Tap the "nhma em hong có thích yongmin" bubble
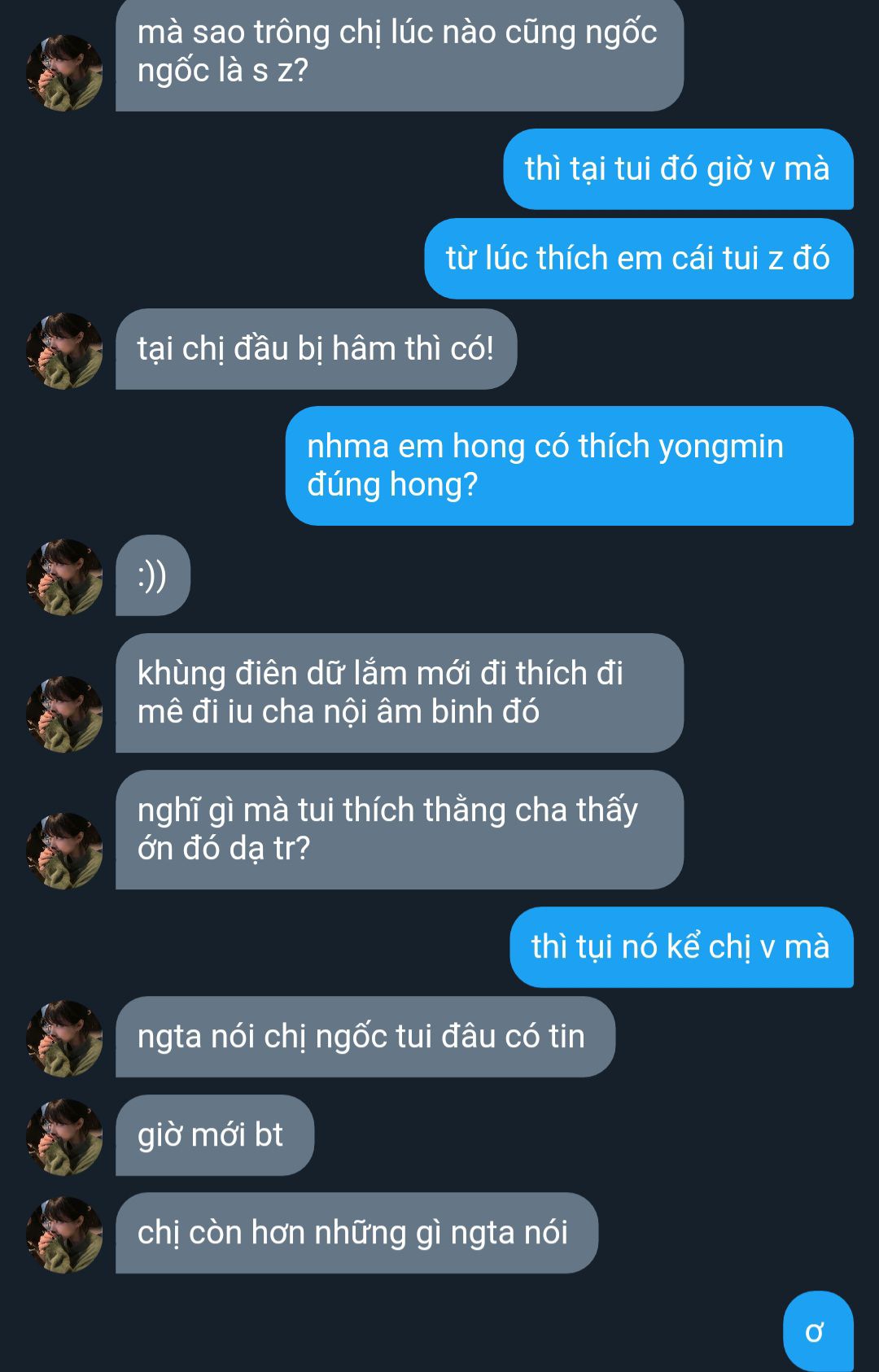879x1372 pixels. [569, 465]
